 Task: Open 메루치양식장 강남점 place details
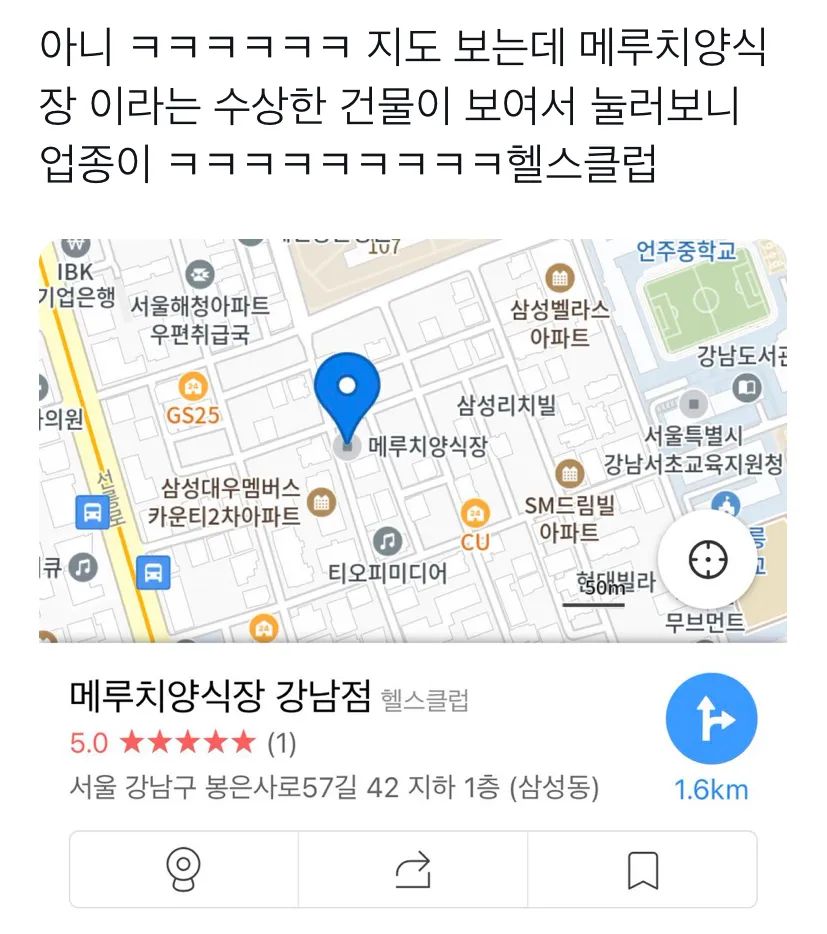pyautogui.click(x=220, y=696)
